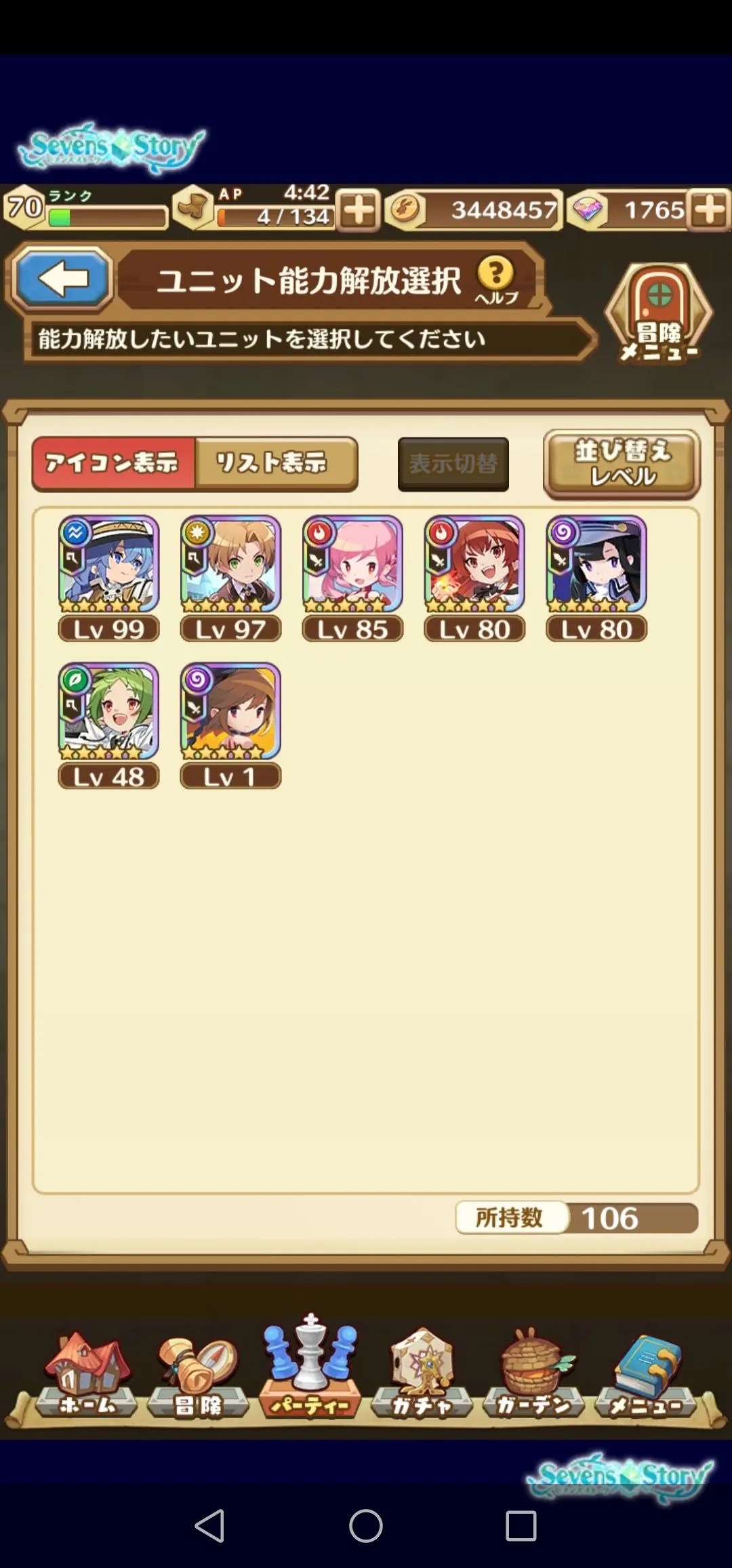
Task: Tap the 表示切替 display toggle button
Action: [453, 464]
